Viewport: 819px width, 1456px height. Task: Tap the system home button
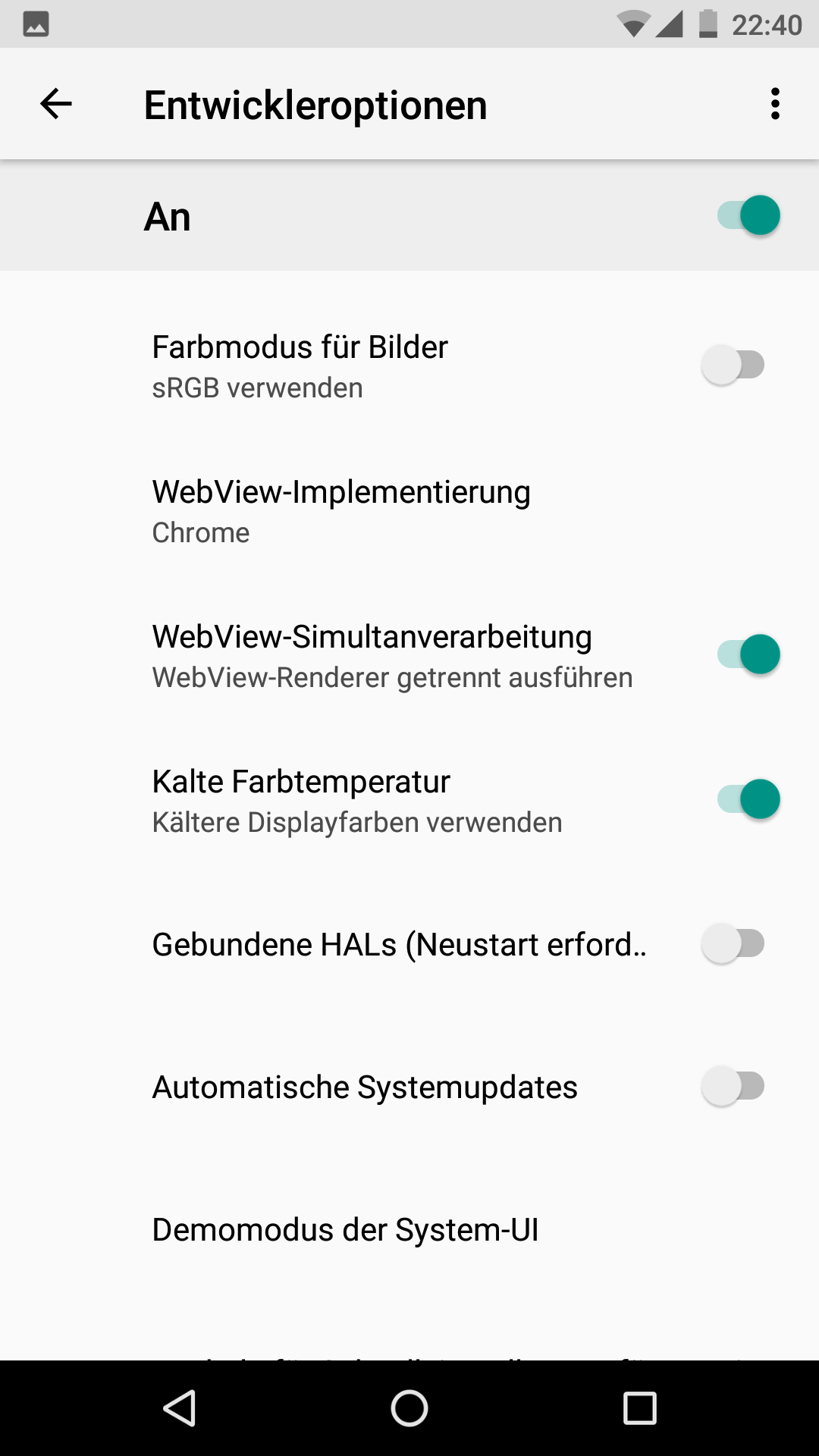tap(409, 1408)
